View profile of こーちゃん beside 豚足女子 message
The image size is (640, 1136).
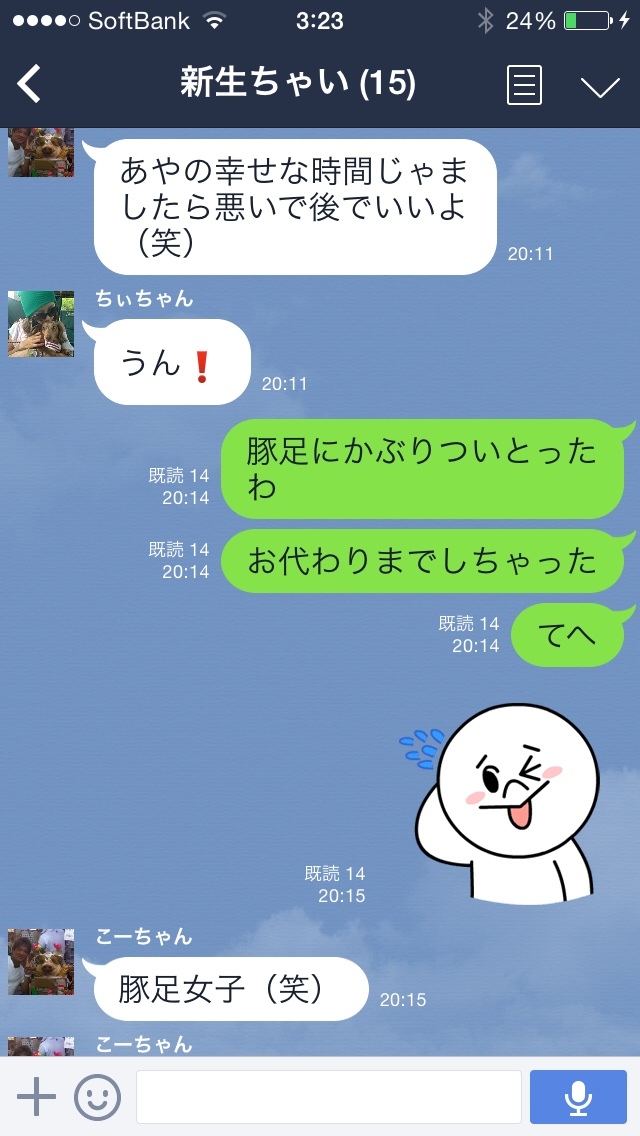pos(41,961)
